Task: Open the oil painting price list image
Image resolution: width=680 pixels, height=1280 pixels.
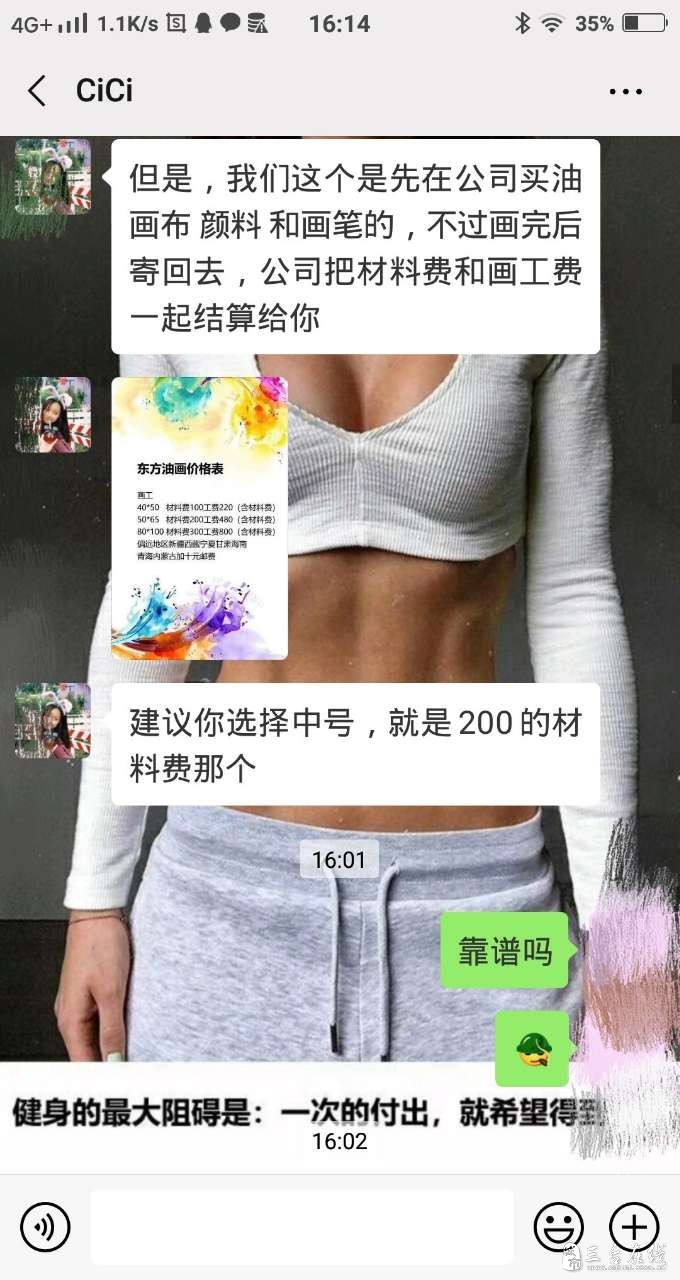Action: (199, 518)
